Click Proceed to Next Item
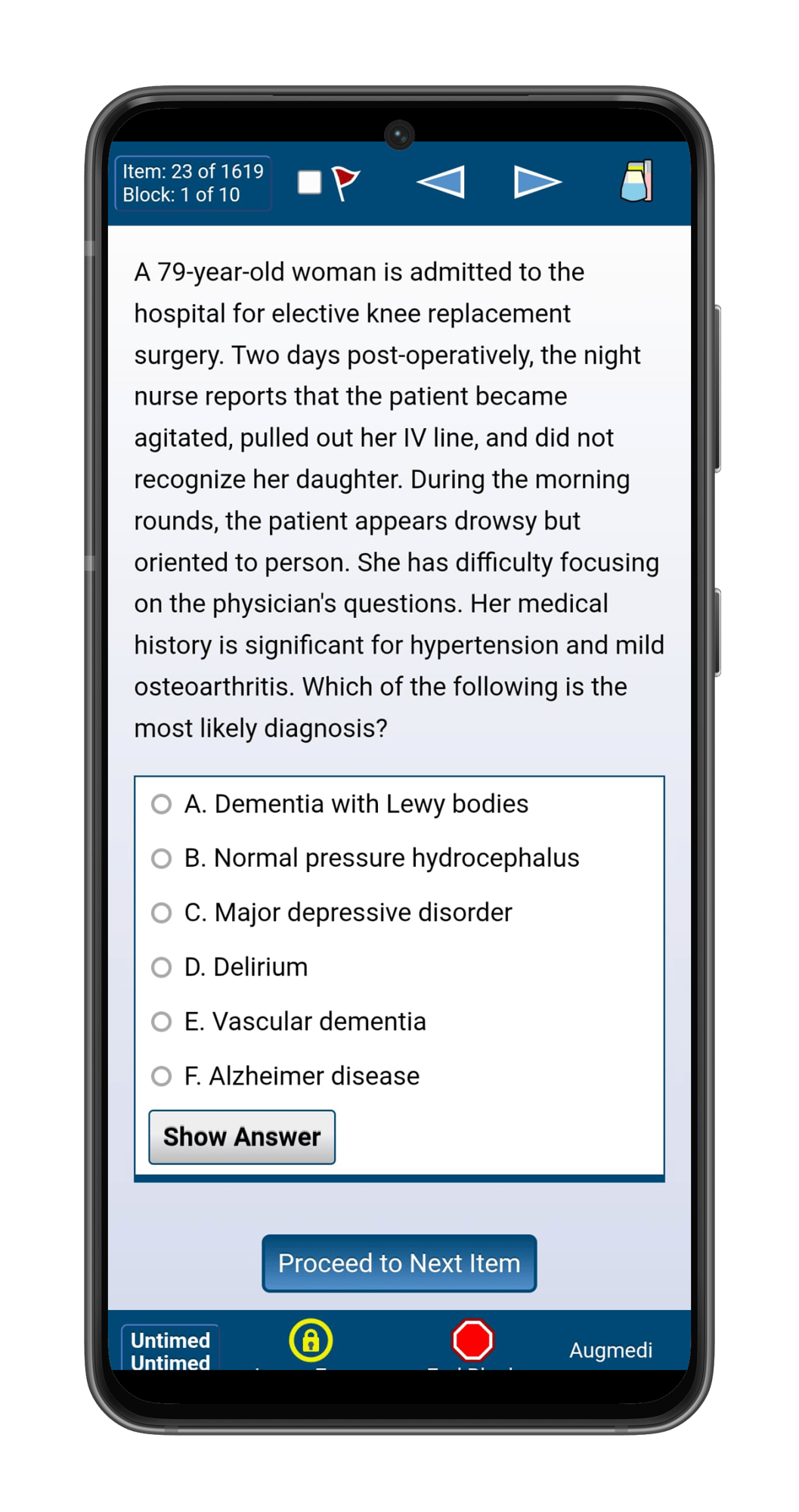 (399, 1263)
